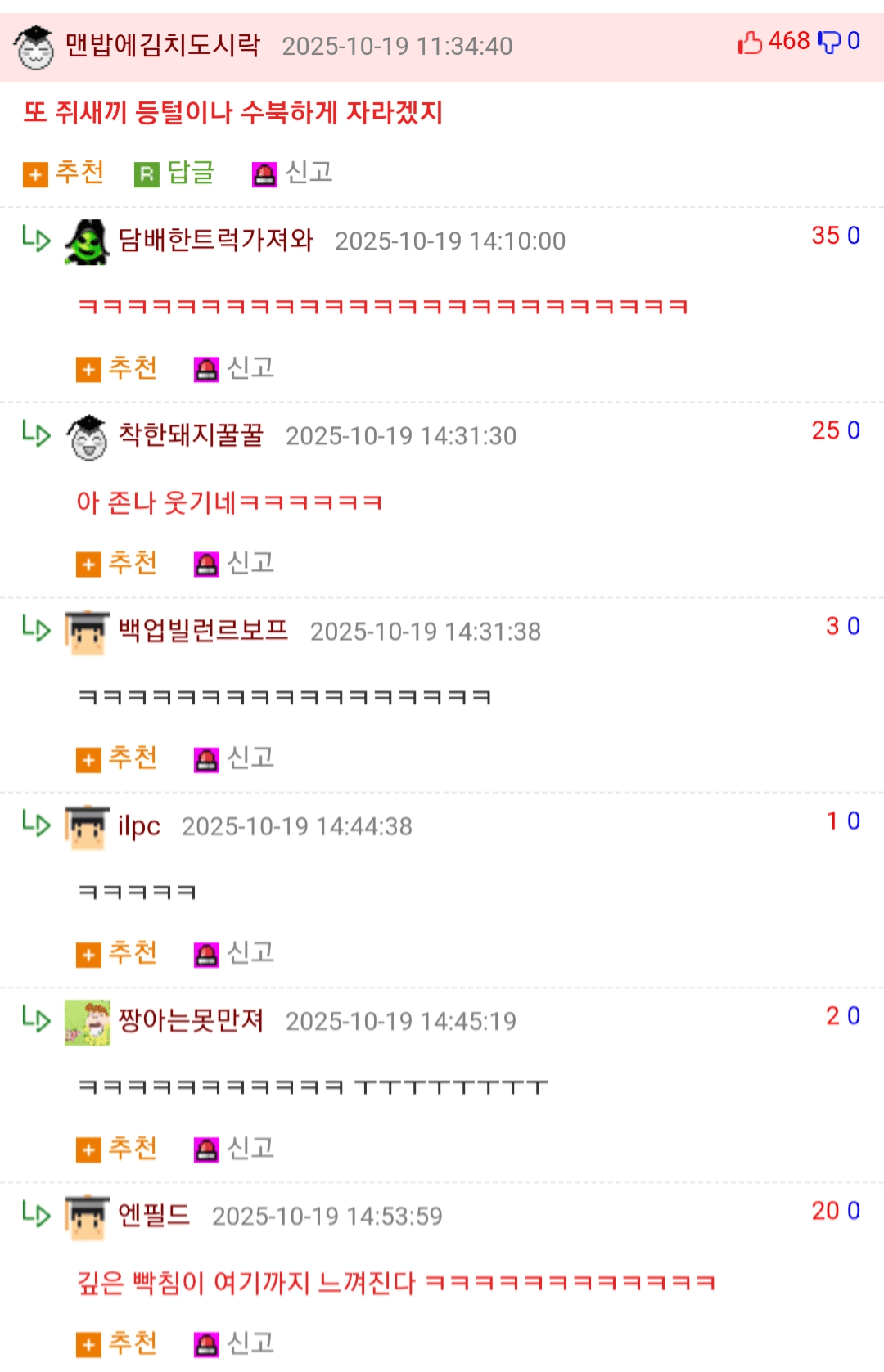Recommend 짱아는못만져's reply
Viewport: 884px width, 1372px height.
click(x=116, y=1149)
